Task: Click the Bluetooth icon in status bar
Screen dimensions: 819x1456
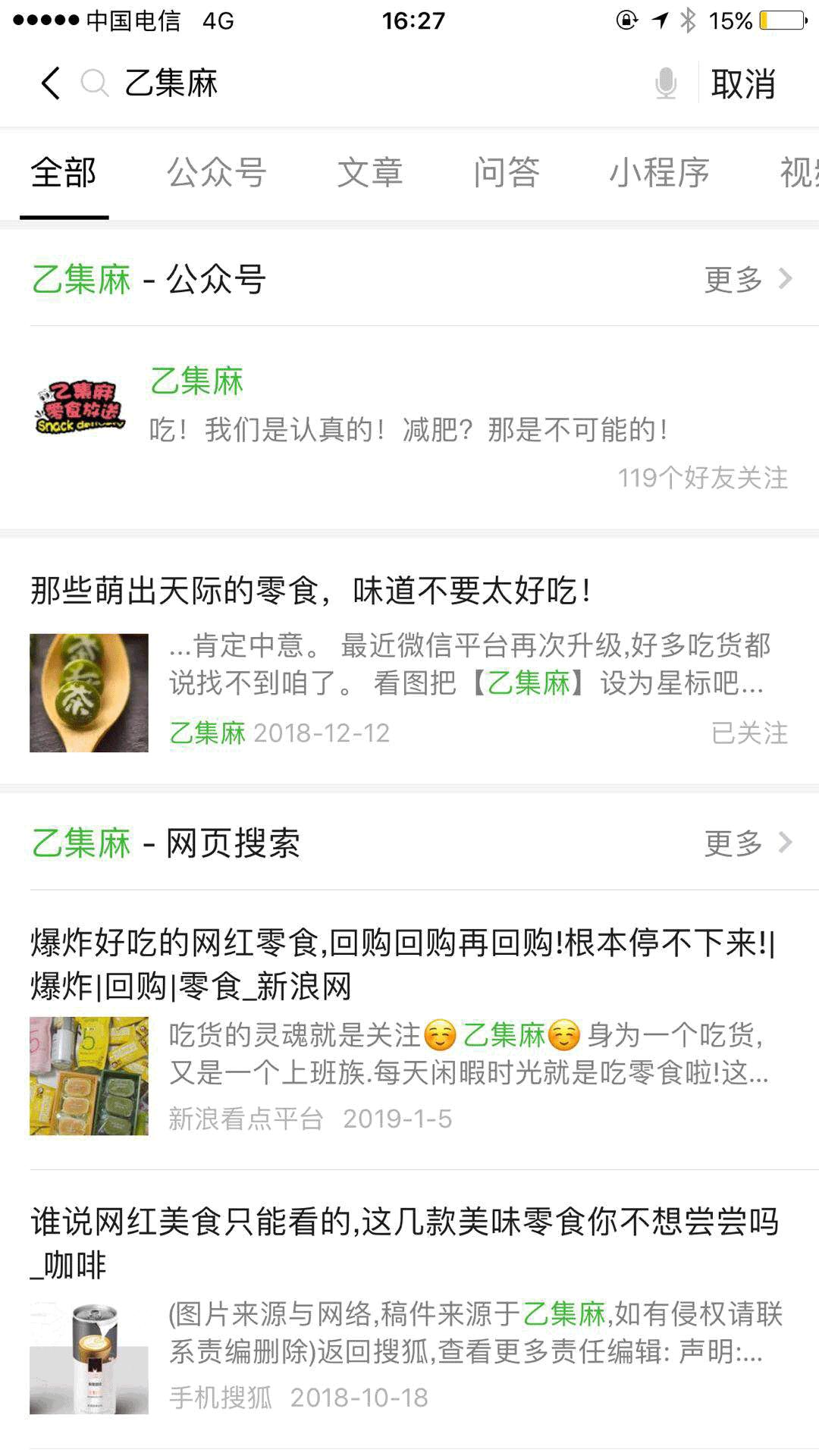Action: 689,20
